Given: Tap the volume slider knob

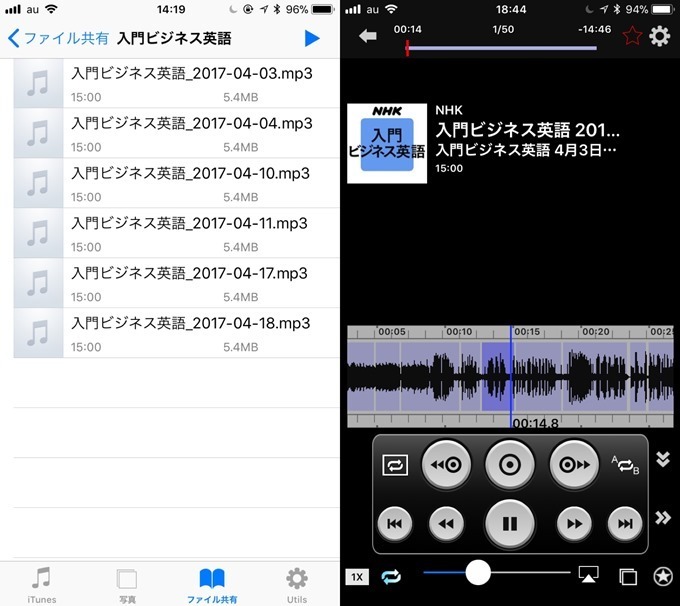Looking at the screenshot, I should pos(478,572).
